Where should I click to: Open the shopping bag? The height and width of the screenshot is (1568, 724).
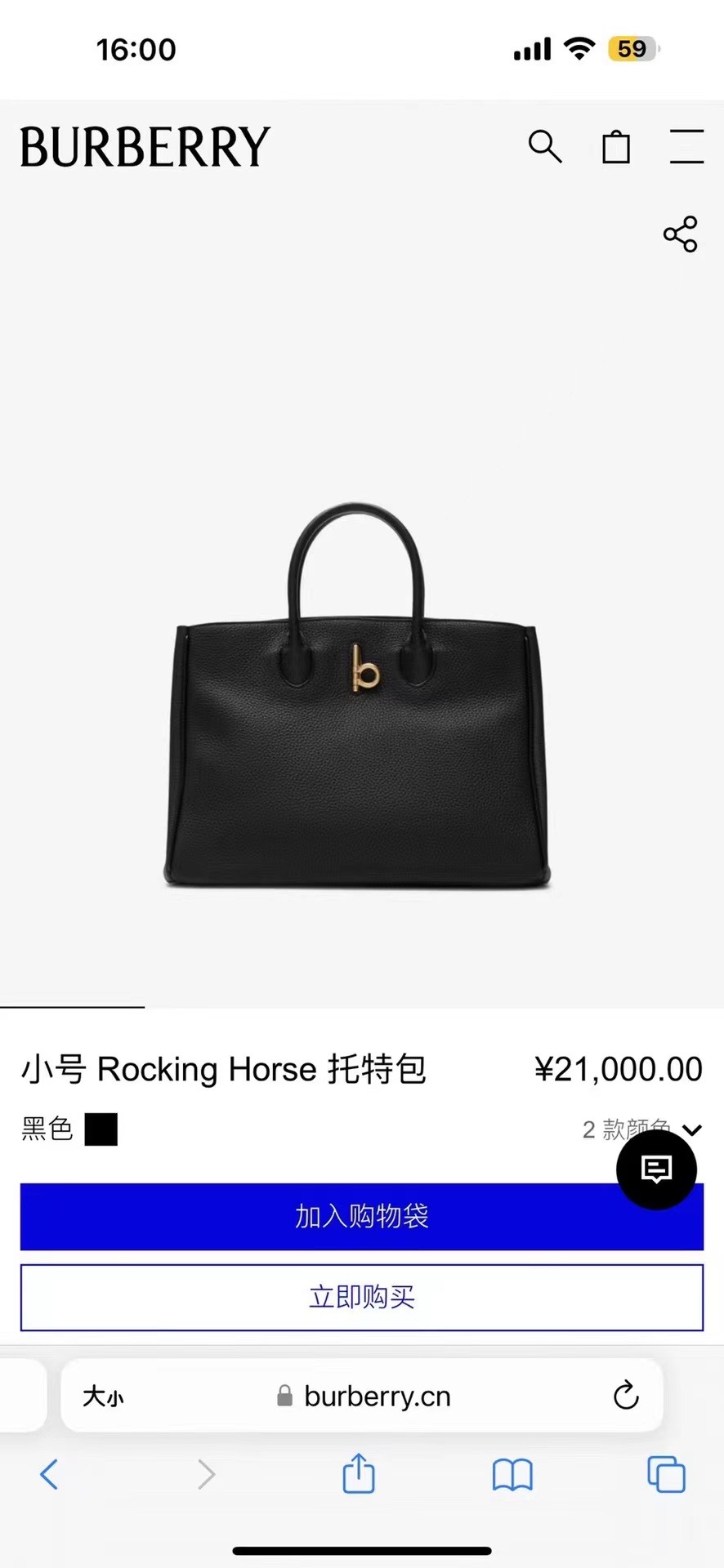[x=616, y=147]
